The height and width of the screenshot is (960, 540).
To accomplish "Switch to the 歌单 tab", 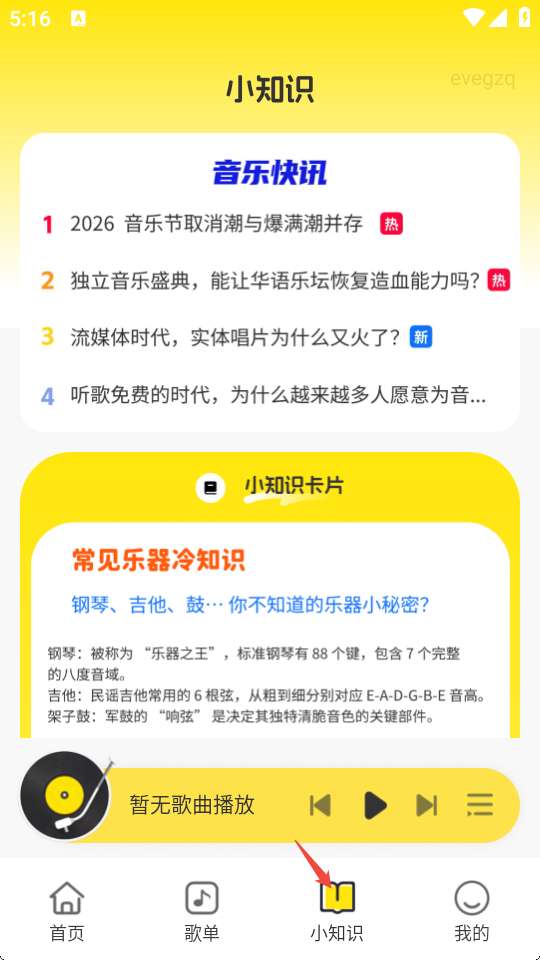I will [x=202, y=911].
